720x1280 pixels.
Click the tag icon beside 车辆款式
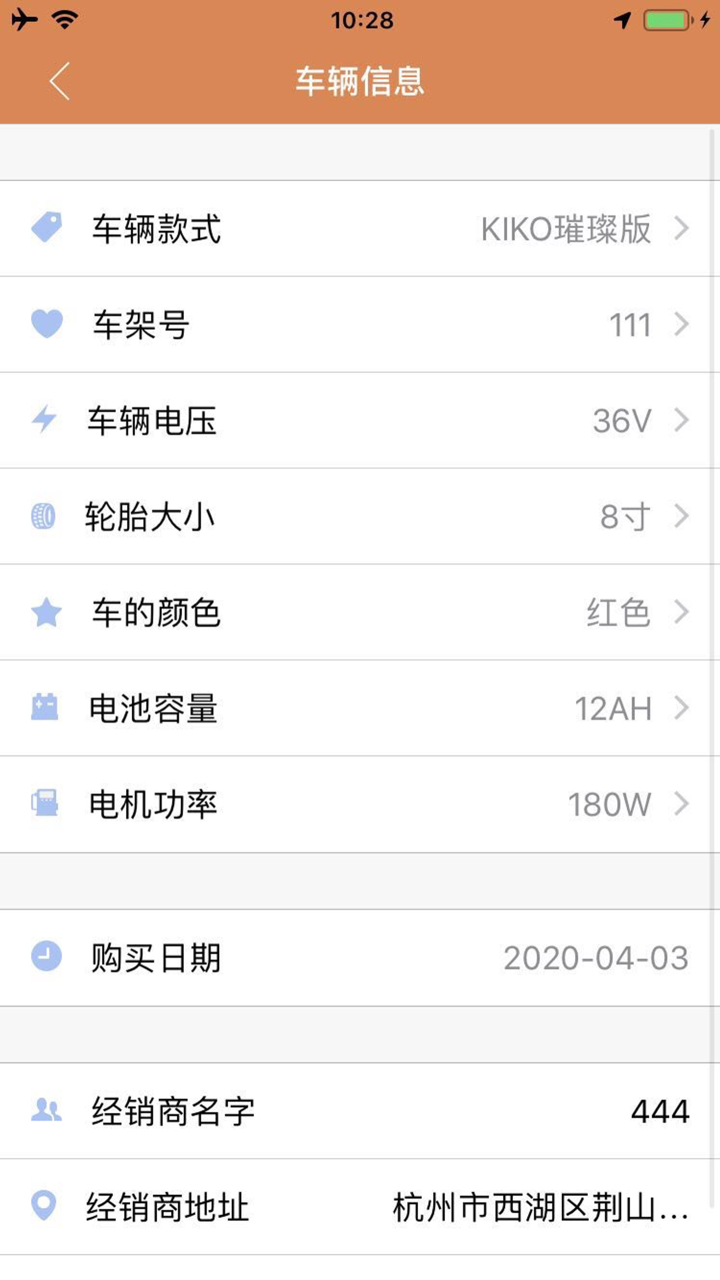45,229
